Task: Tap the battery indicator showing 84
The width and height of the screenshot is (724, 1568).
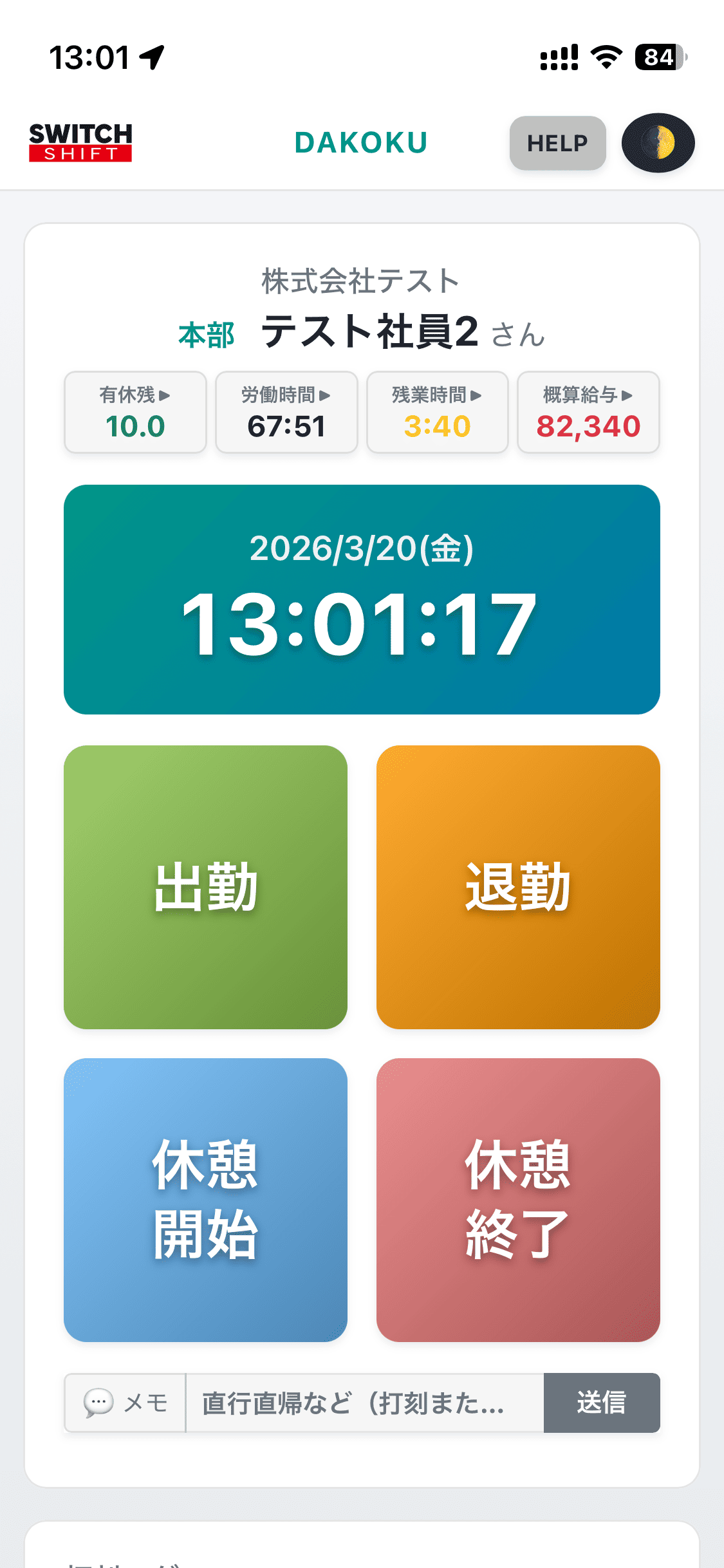Action: pos(656,58)
